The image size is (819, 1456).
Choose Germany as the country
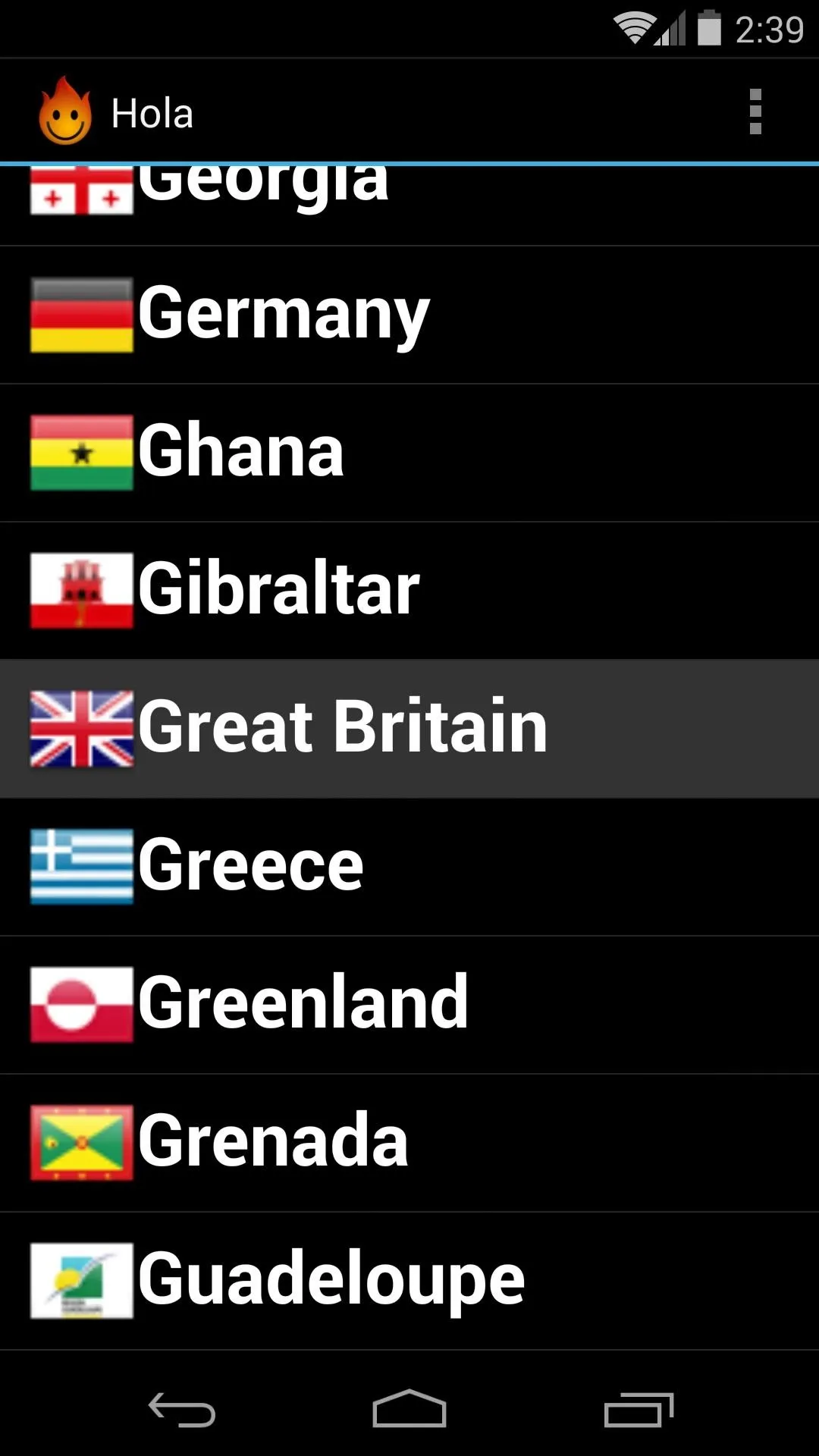pyautogui.click(x=409, y=315)
